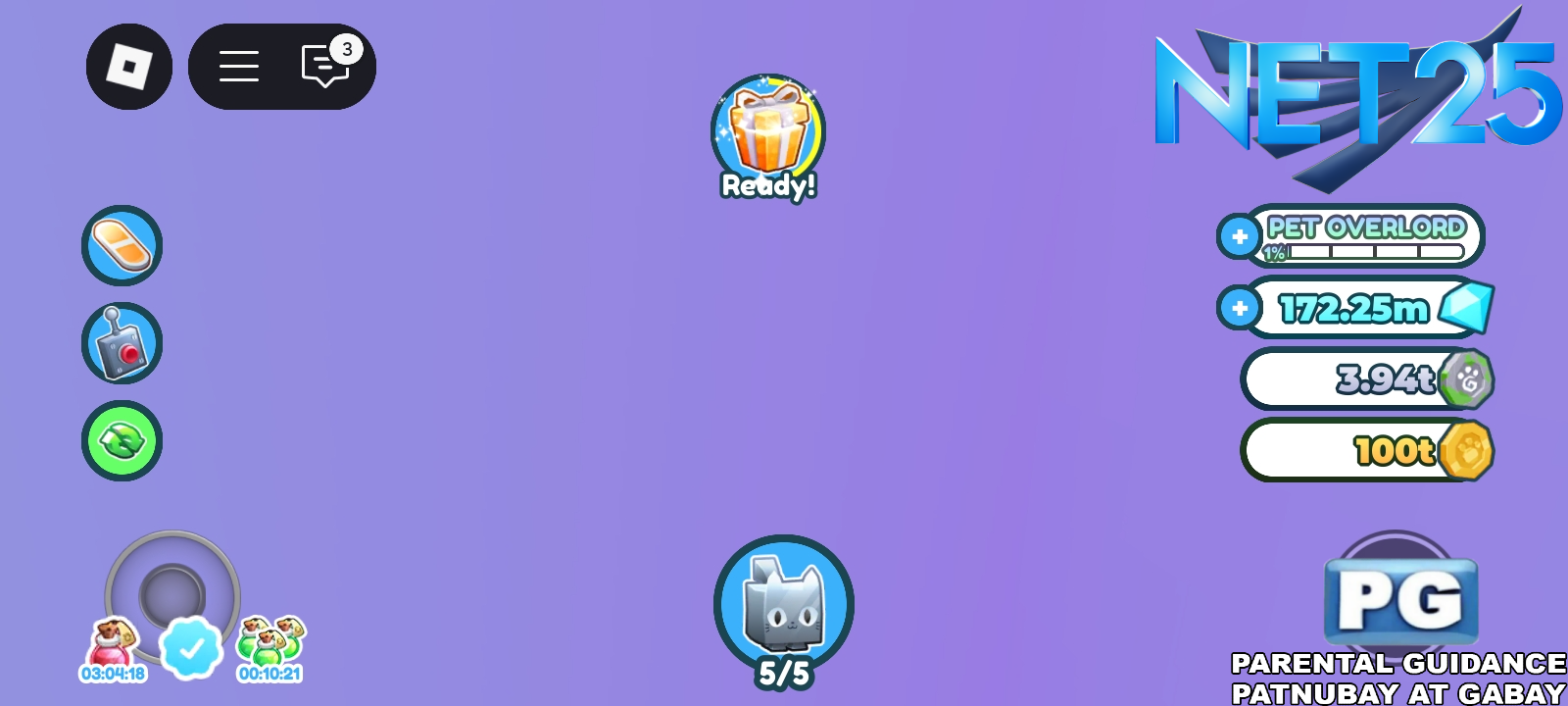Open the green potions boost timer
The height and width of the screenshot is (706, 1568).
tap(269, 649)
